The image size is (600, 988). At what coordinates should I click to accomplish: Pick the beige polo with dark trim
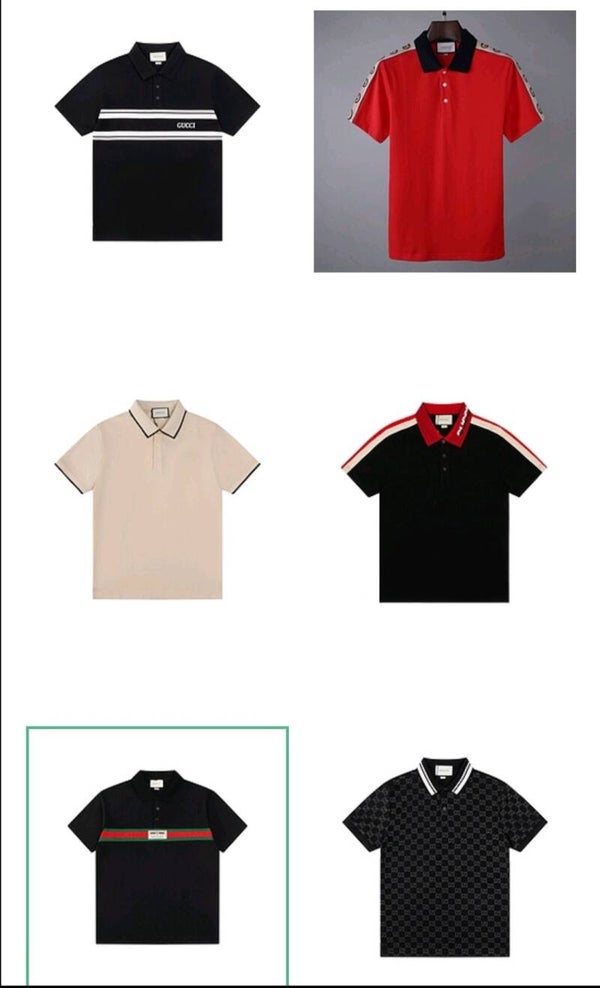[x=157, y=499]
